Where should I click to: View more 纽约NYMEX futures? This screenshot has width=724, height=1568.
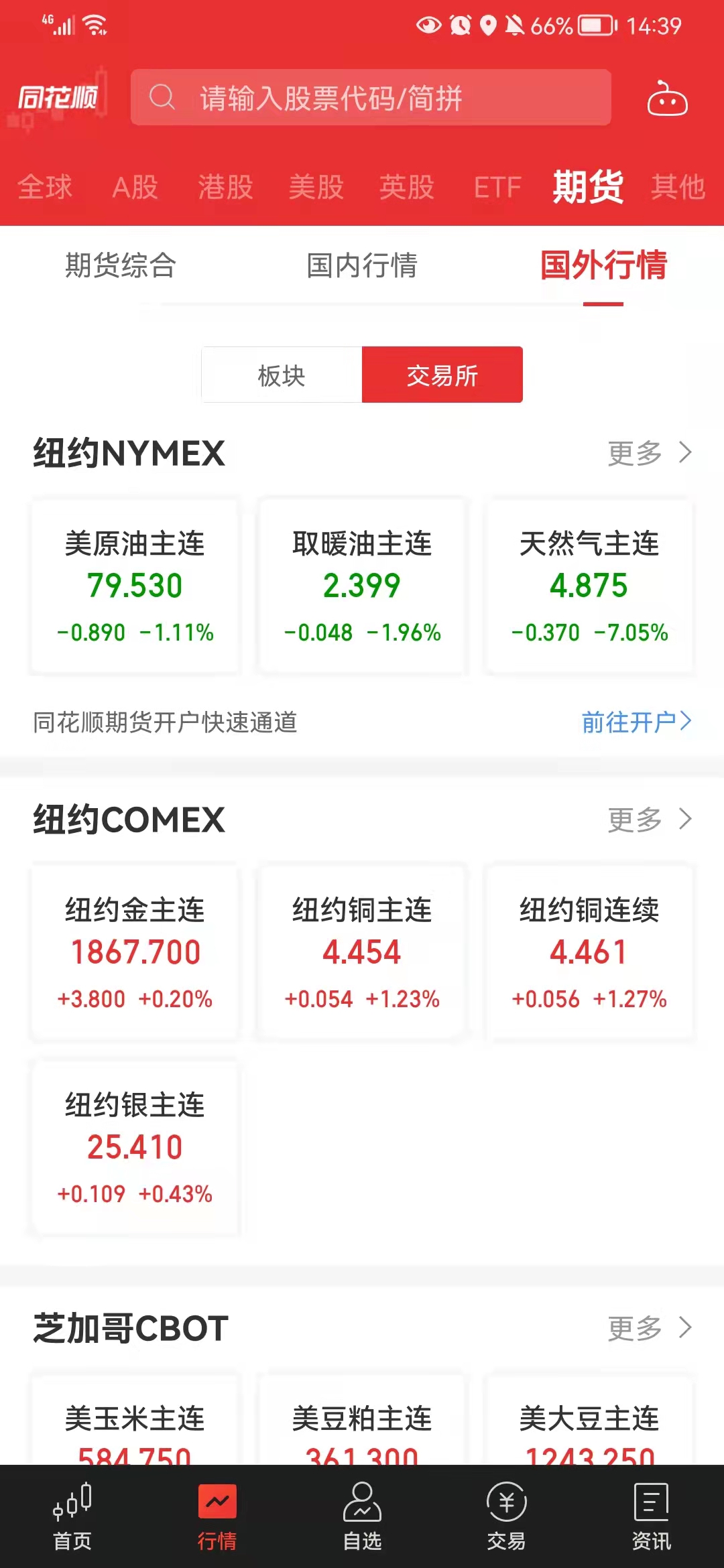(x=650, y=453)
